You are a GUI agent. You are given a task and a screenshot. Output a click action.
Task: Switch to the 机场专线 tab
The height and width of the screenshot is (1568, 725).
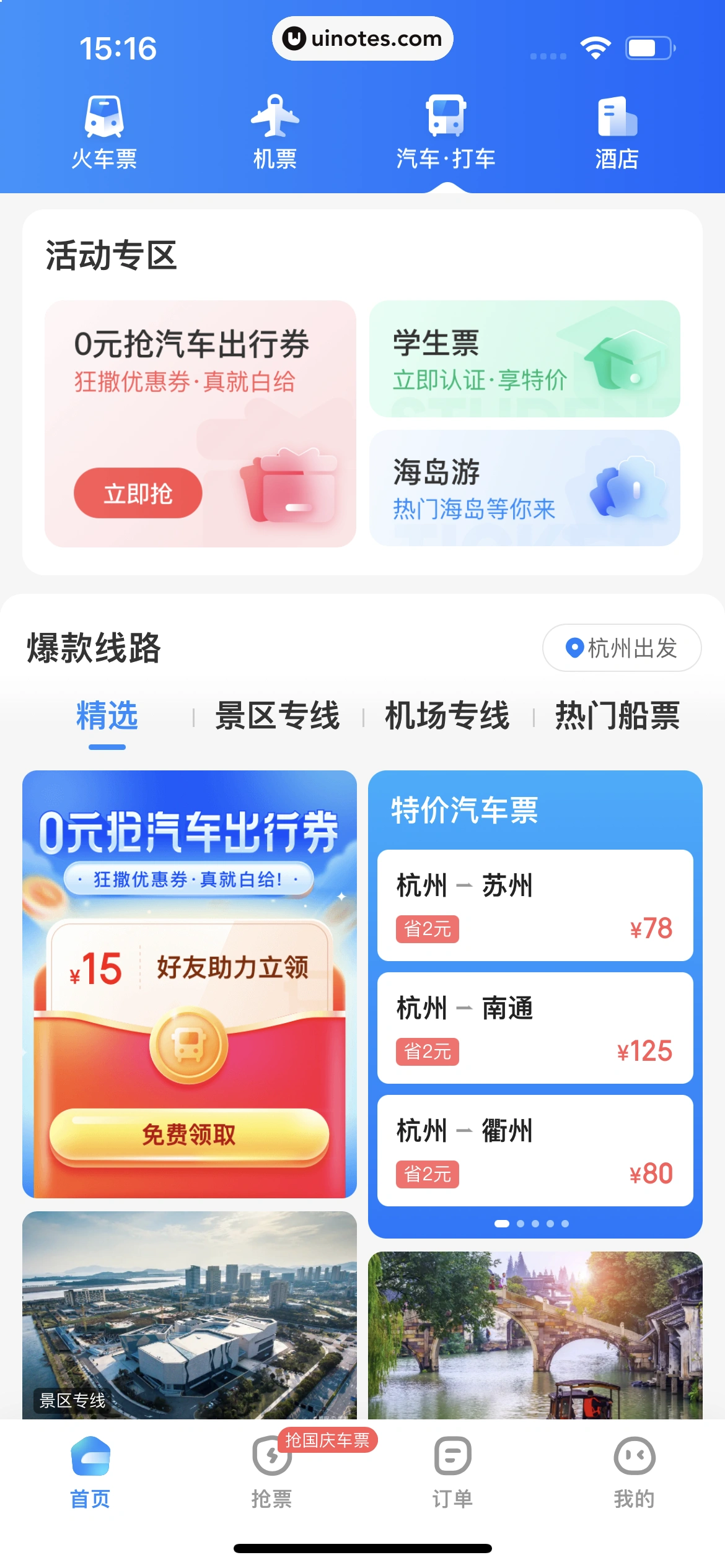tap(447, 716)
